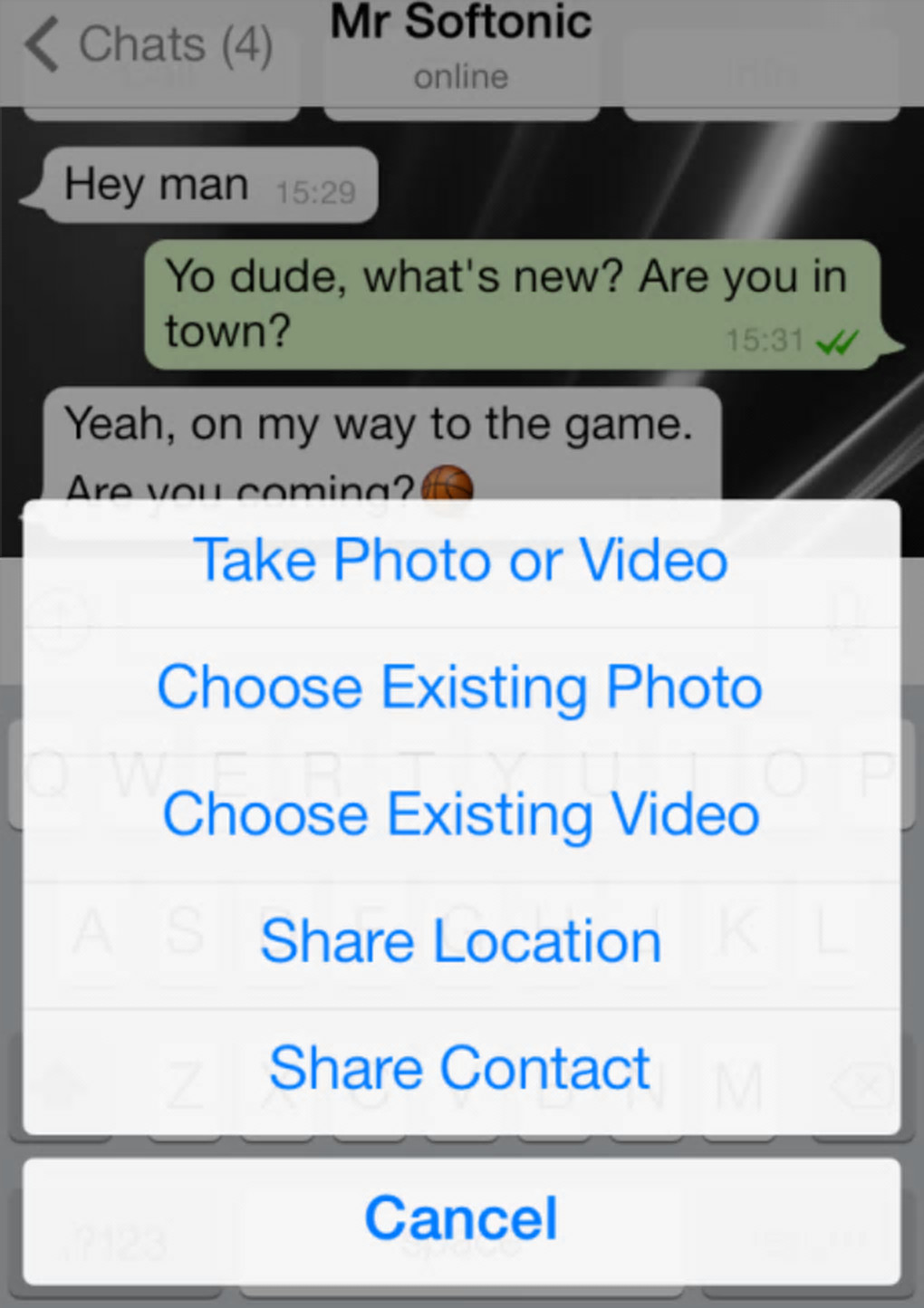Open Share Contact option
This screenshot has height=1308, width=924.
pos(461,1069)
